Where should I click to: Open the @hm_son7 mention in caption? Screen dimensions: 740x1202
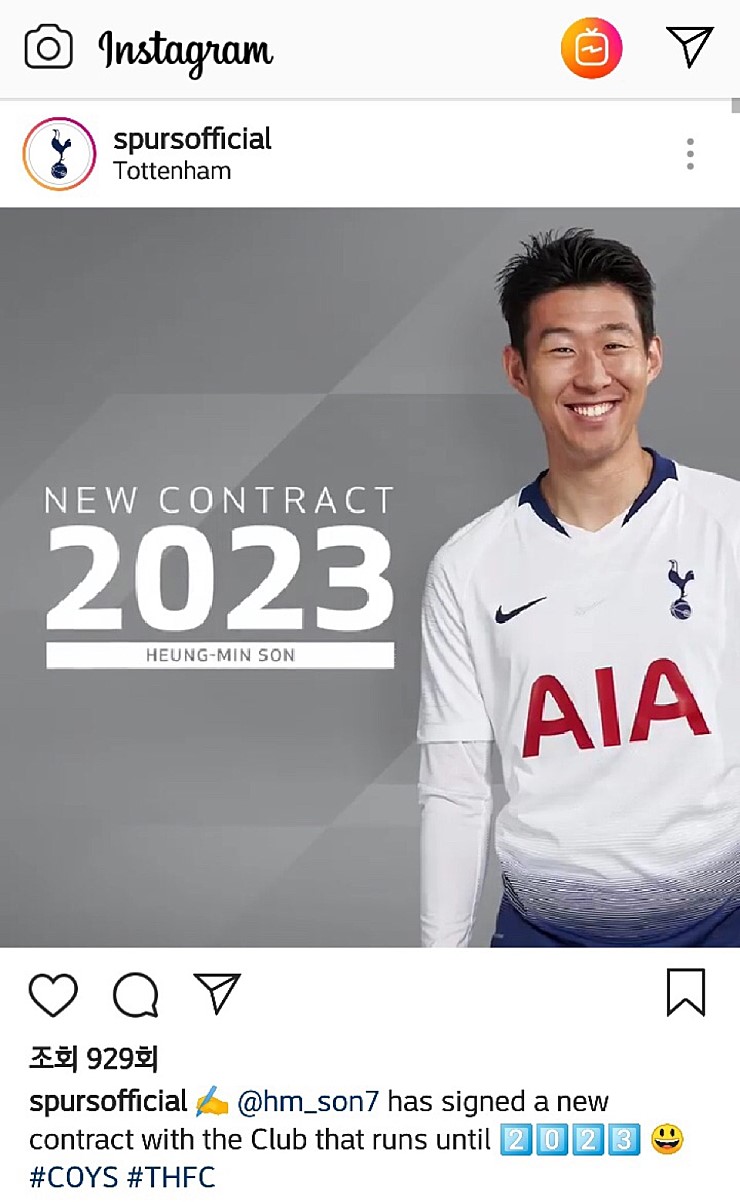pyautogui.click(x=308, y=1102)
